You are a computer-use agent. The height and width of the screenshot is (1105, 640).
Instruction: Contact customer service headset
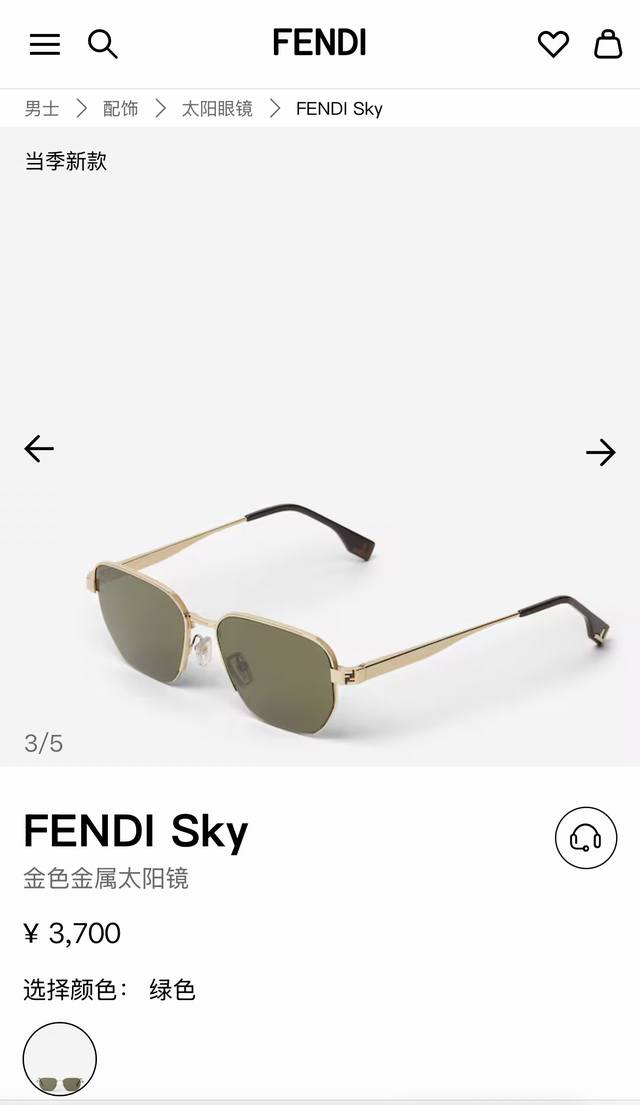[x=586, y=838]
